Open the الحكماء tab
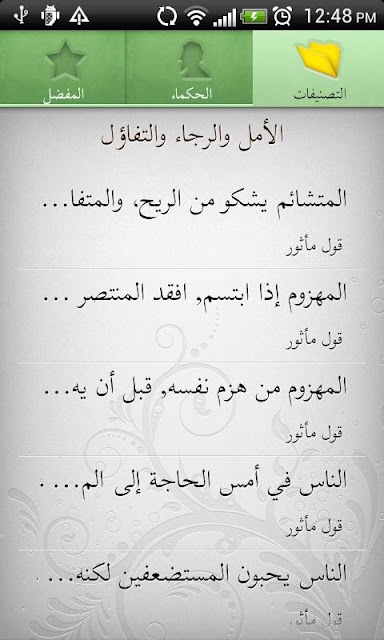 coord(189,67)
